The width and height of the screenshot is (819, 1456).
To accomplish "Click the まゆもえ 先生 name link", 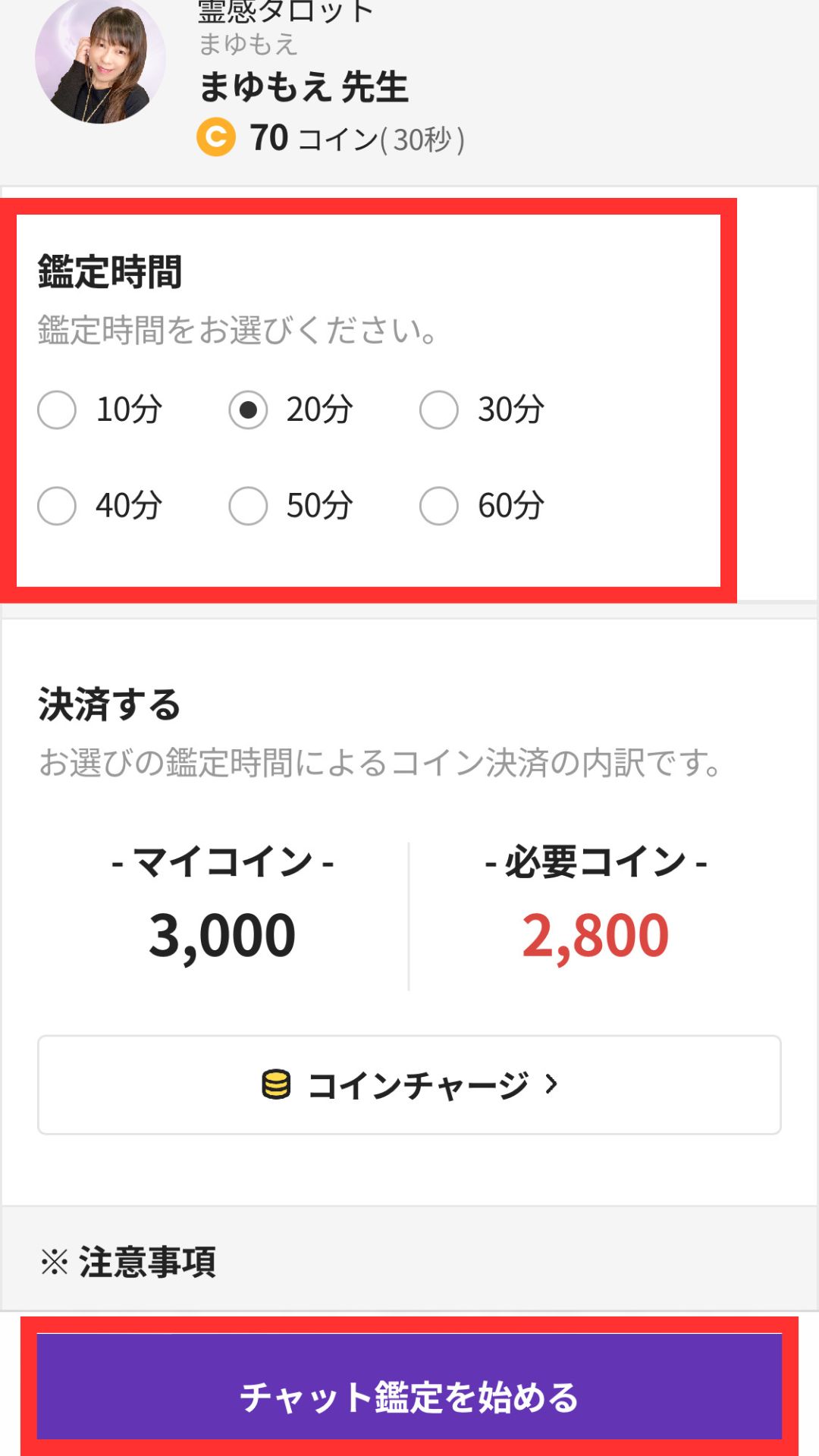I will (x=303, y=87).
